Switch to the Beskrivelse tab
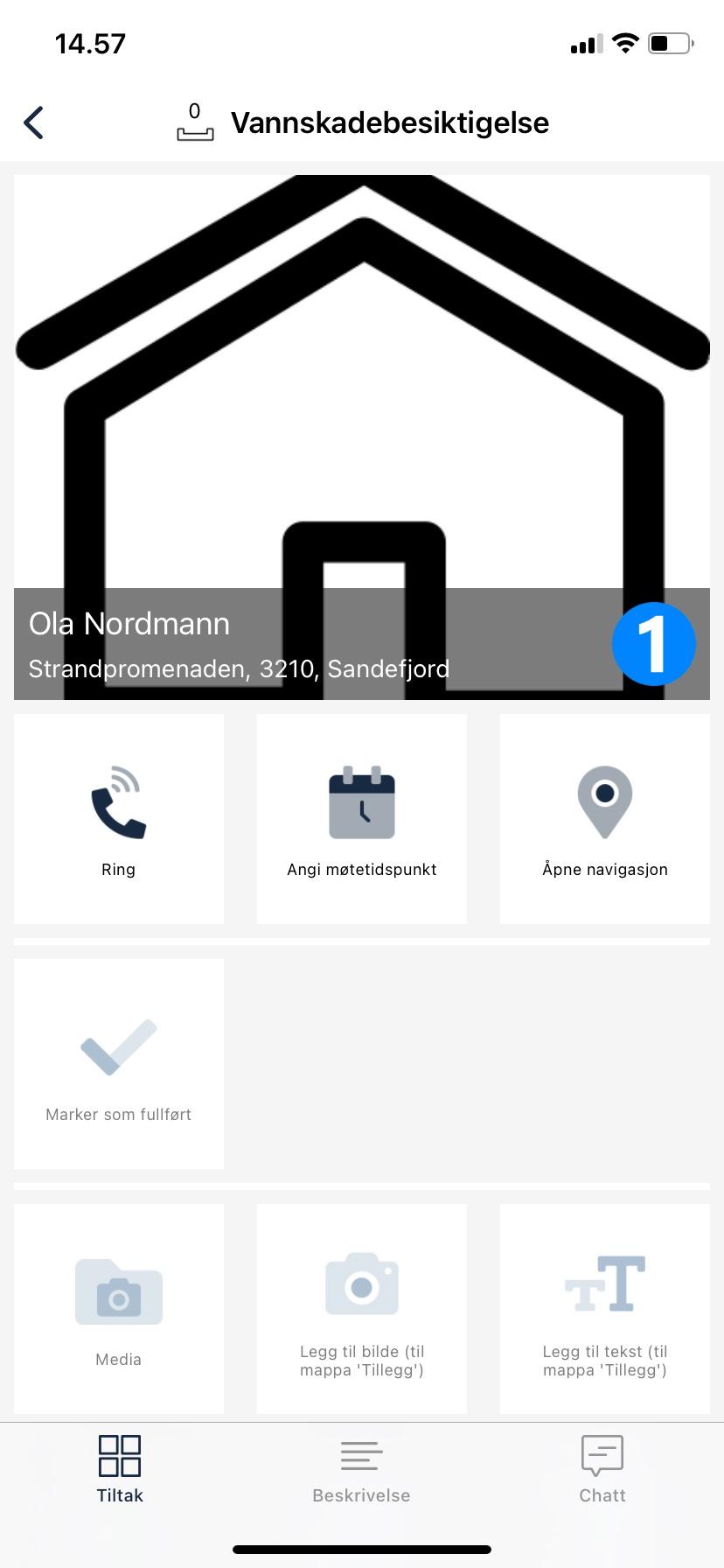Image resolution: width=724 pixels, height=1568 pixels. [361, 1470]
